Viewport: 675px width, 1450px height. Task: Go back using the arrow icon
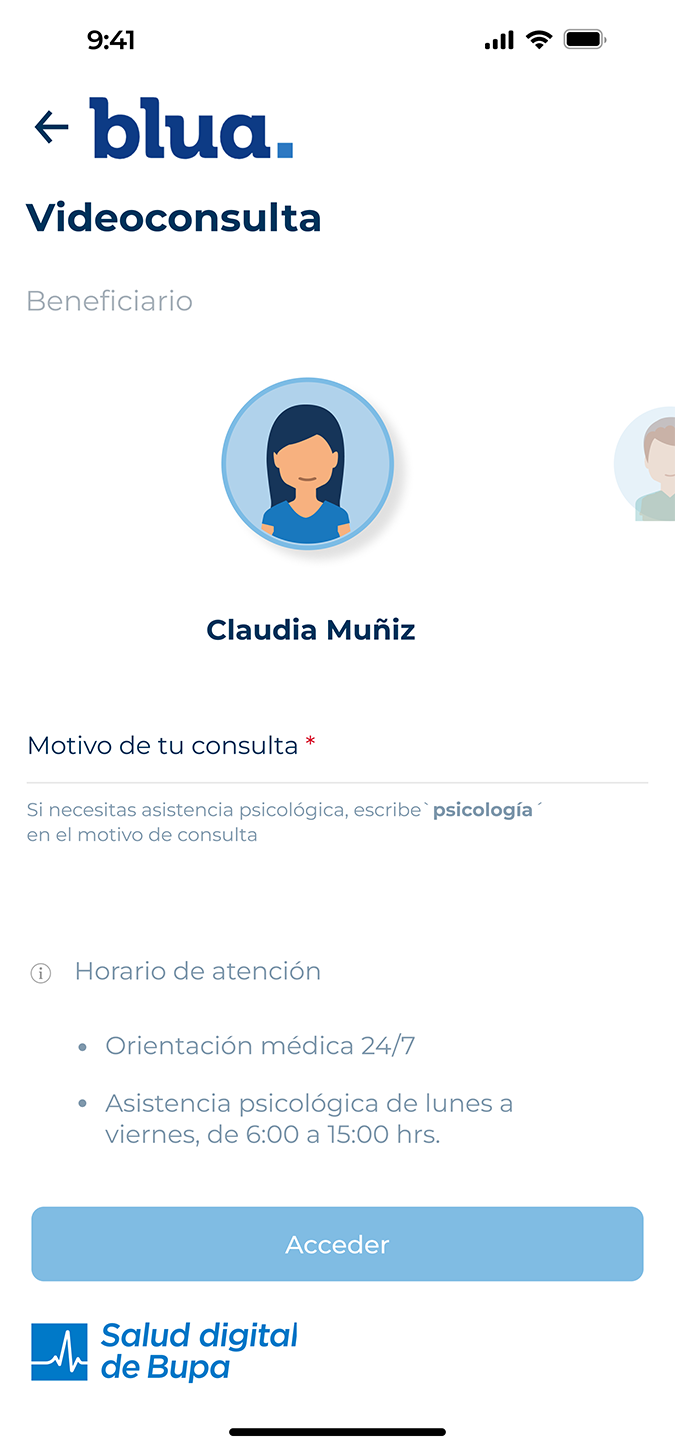click(x=51, y=127)
